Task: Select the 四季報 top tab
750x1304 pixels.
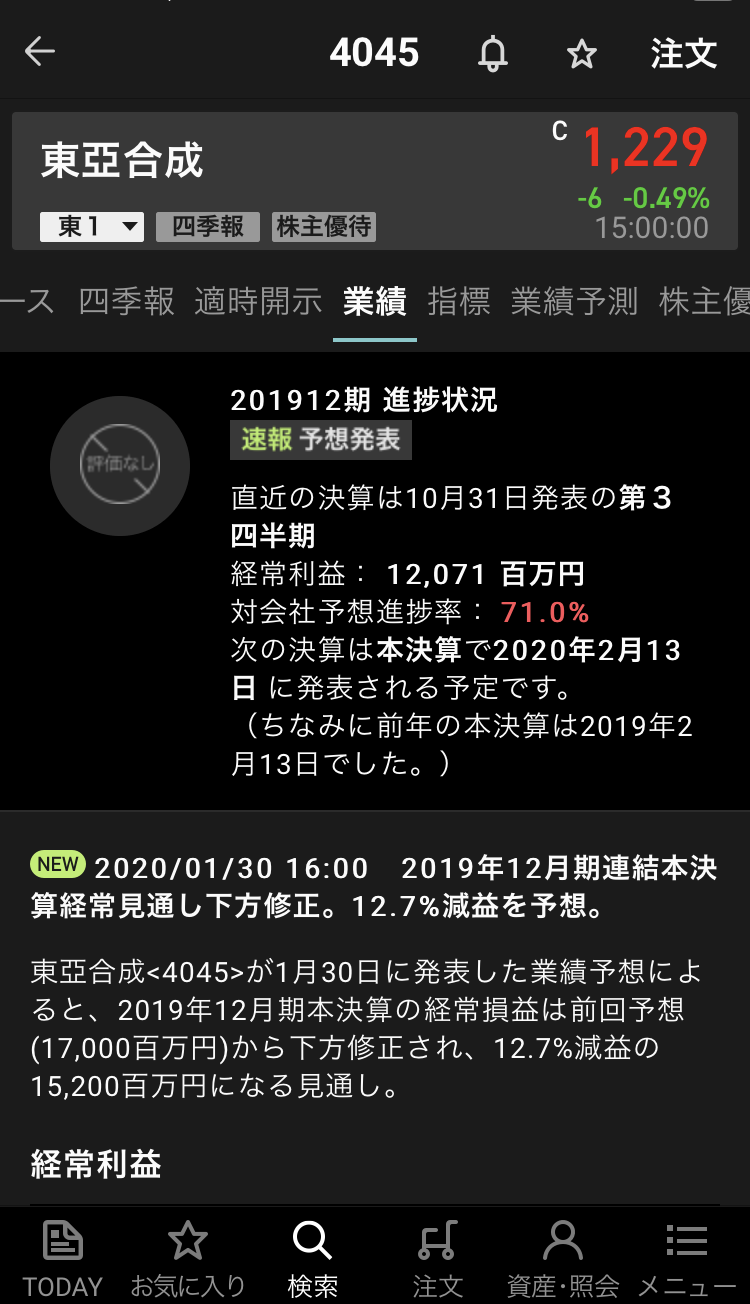Action: click(x=126, y=301)
